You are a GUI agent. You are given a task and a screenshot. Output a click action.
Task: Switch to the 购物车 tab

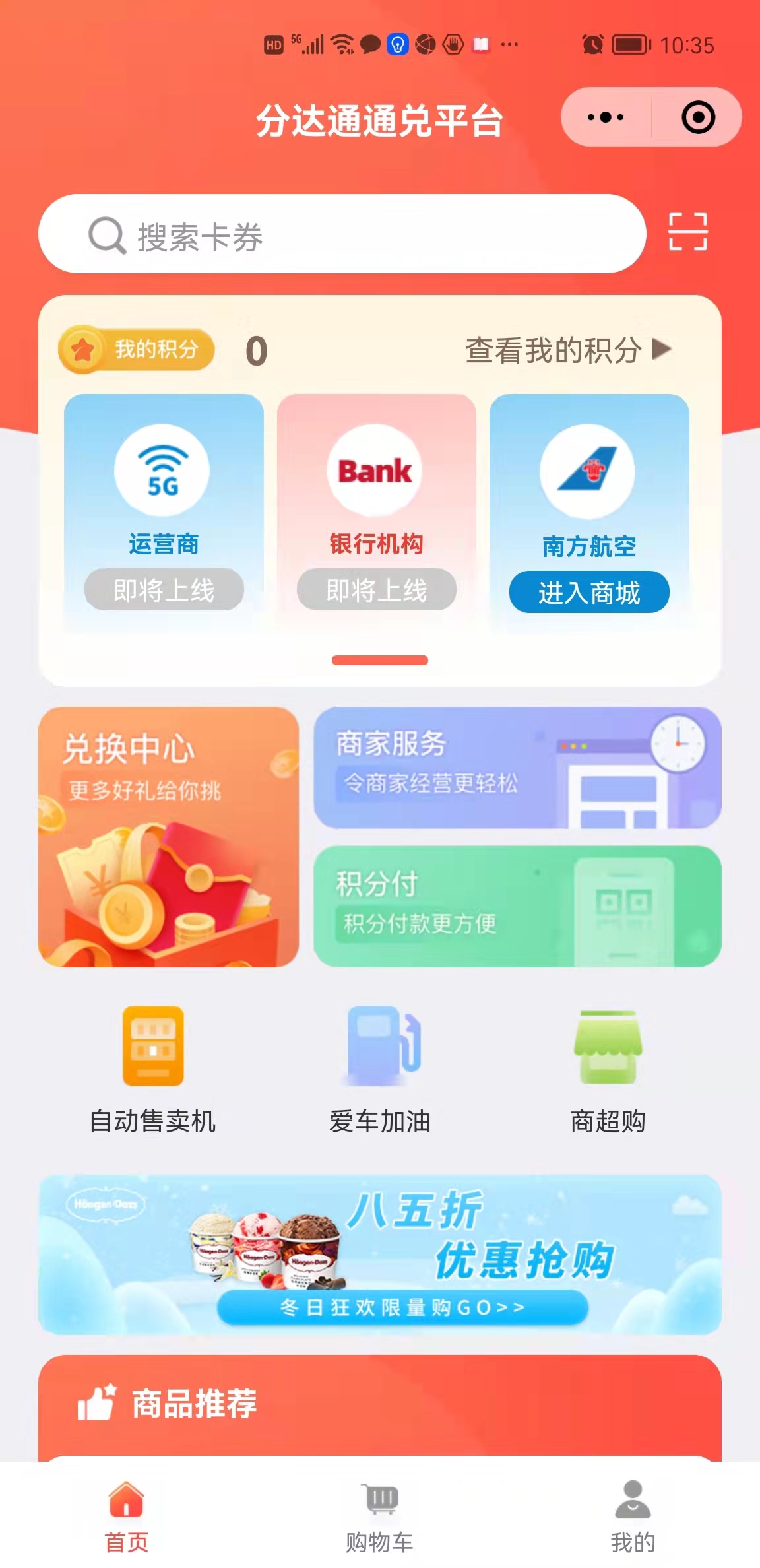(x=380, y=1515)
